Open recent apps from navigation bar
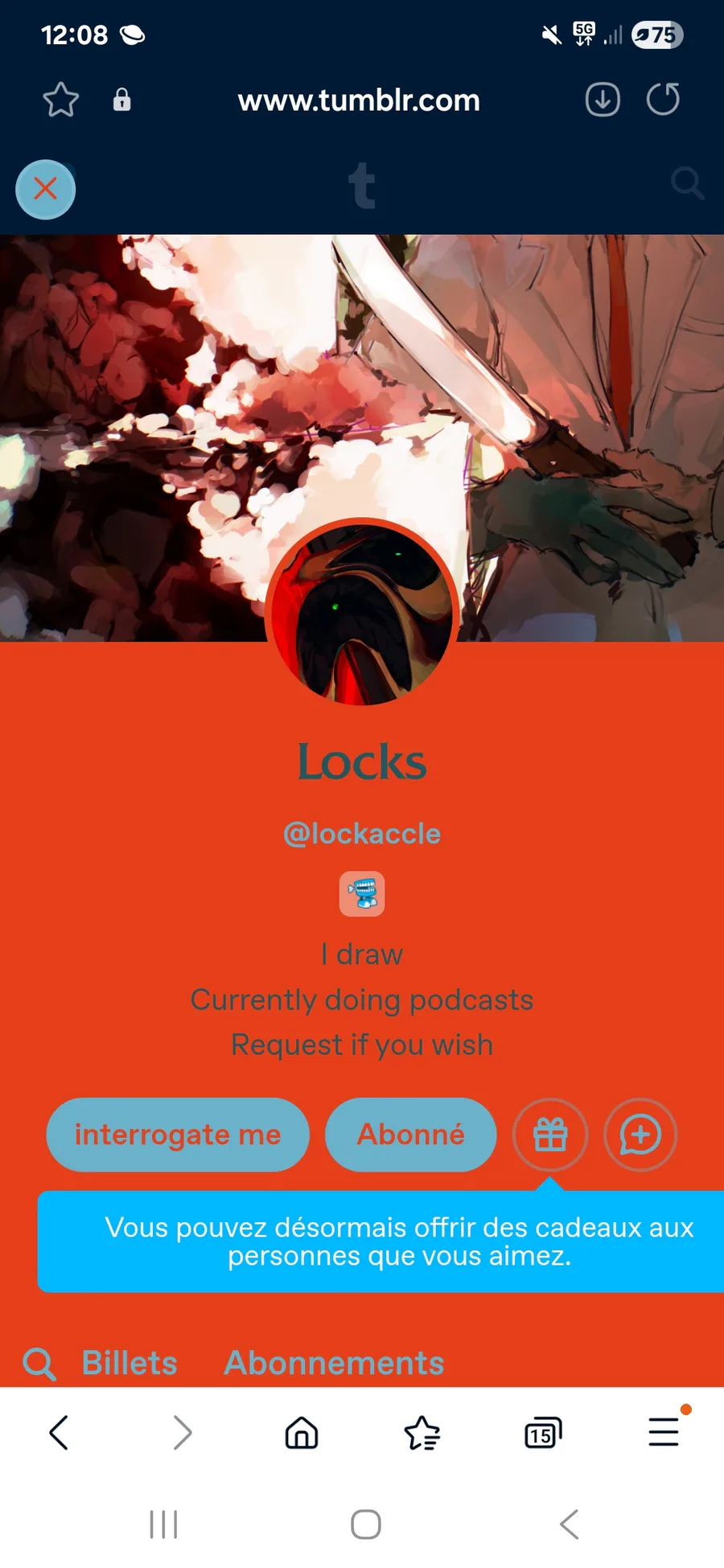 click(163, 1524)
